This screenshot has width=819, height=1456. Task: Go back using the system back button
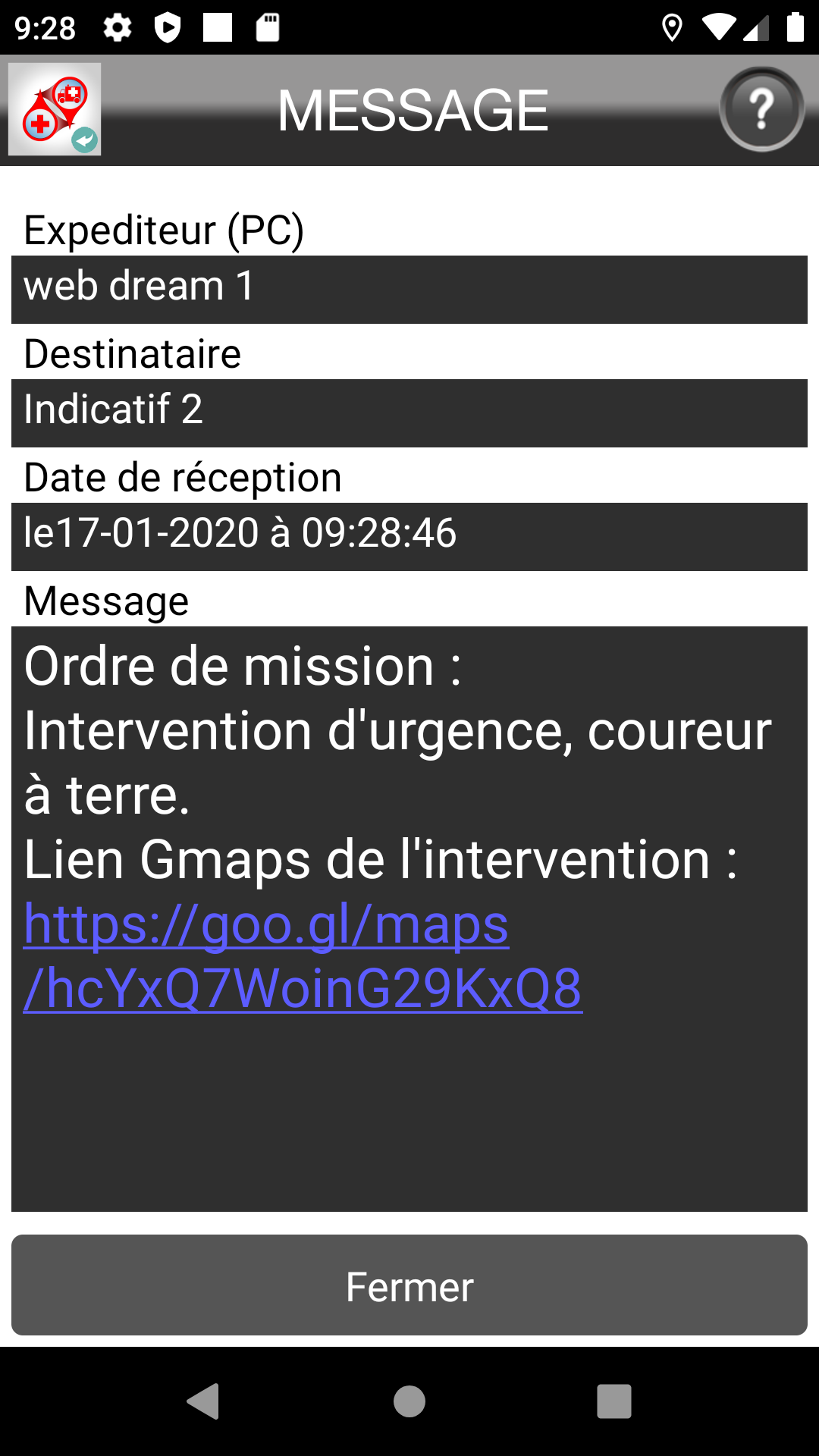pyautogui.click(x=204, y=1401)
